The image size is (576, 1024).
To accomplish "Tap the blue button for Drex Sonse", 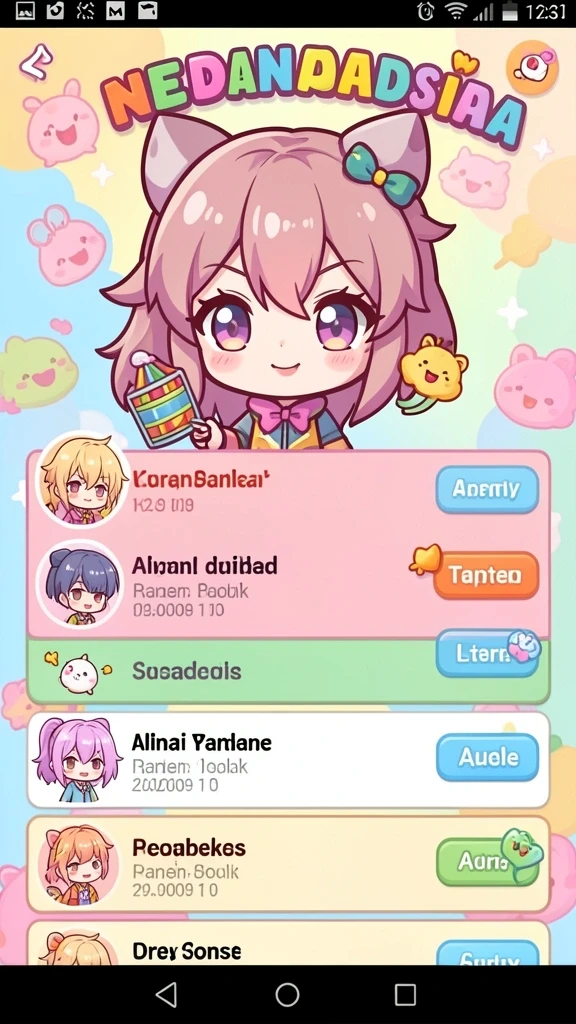I will [487, 953].
